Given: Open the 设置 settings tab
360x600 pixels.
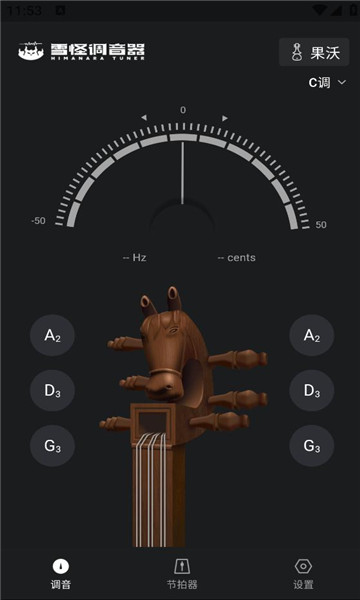Looking at the screenshot, I should pos(303,574).
